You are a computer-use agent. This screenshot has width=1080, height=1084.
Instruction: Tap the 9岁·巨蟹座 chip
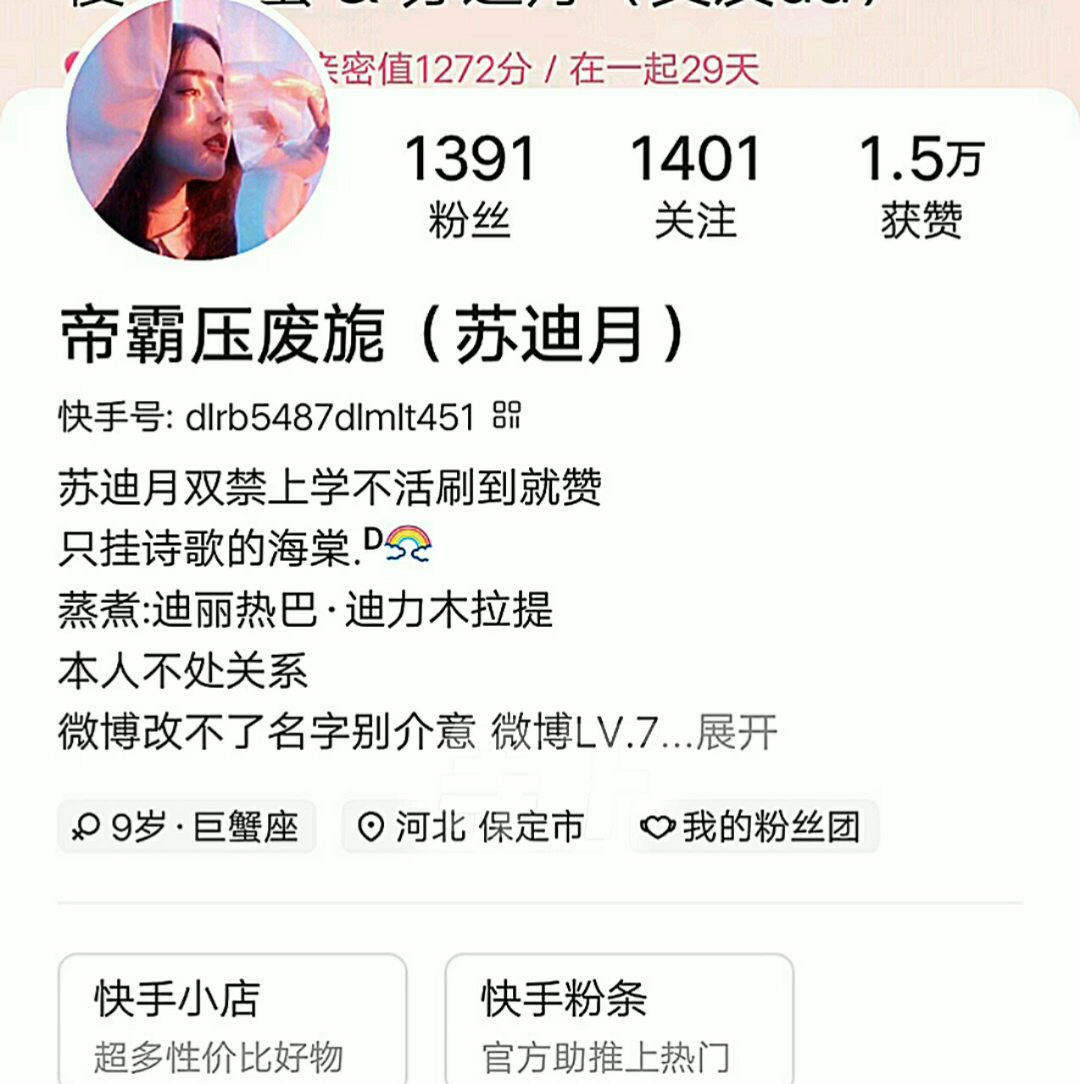(x=187, y=827)
